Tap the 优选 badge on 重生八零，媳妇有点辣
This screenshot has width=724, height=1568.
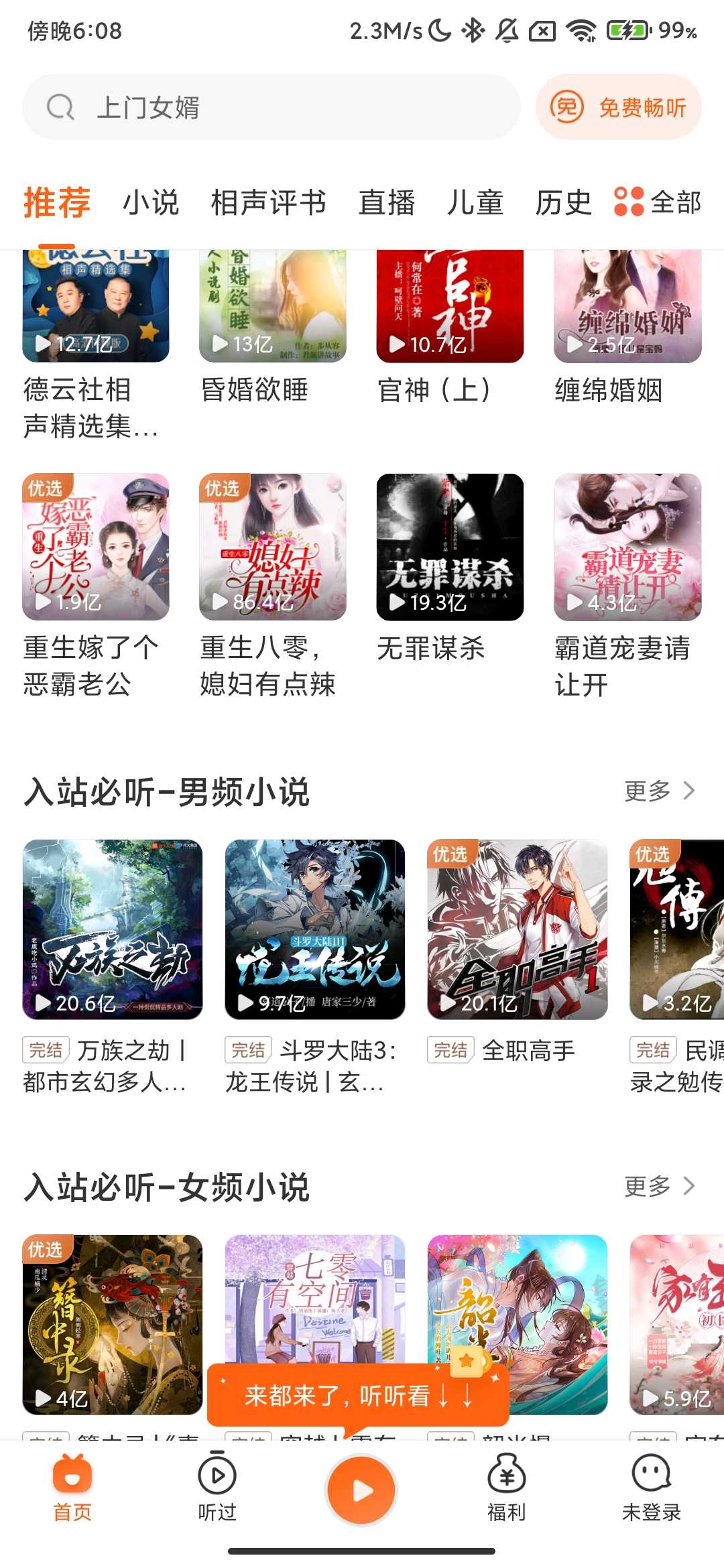(224, 490)
